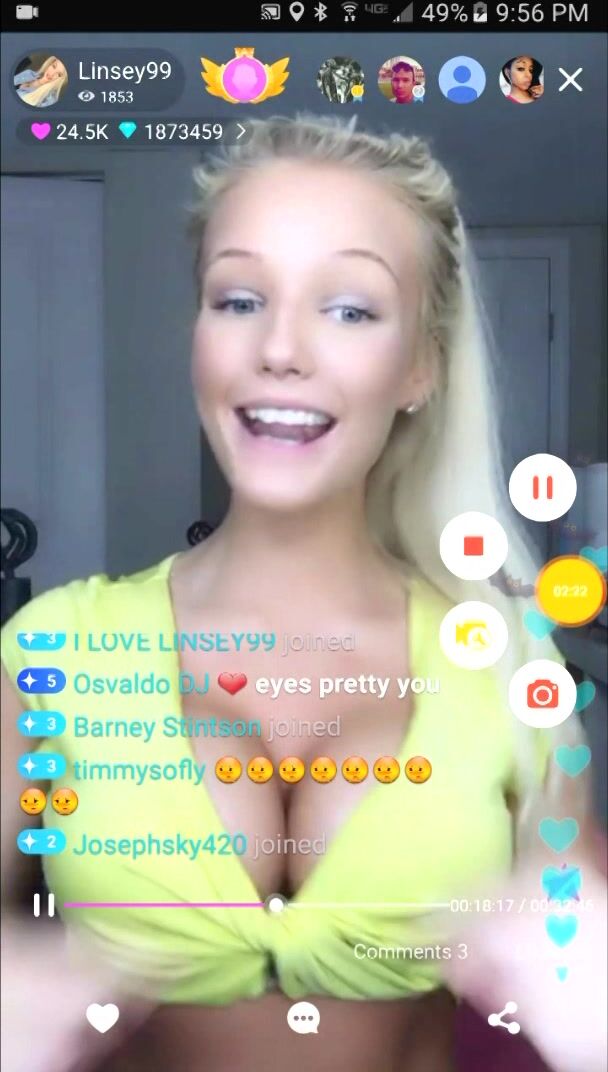The width and height of the screenshot is (608, 1072).
Task: Stop the screen recording
Action: [x=474, y=545]
